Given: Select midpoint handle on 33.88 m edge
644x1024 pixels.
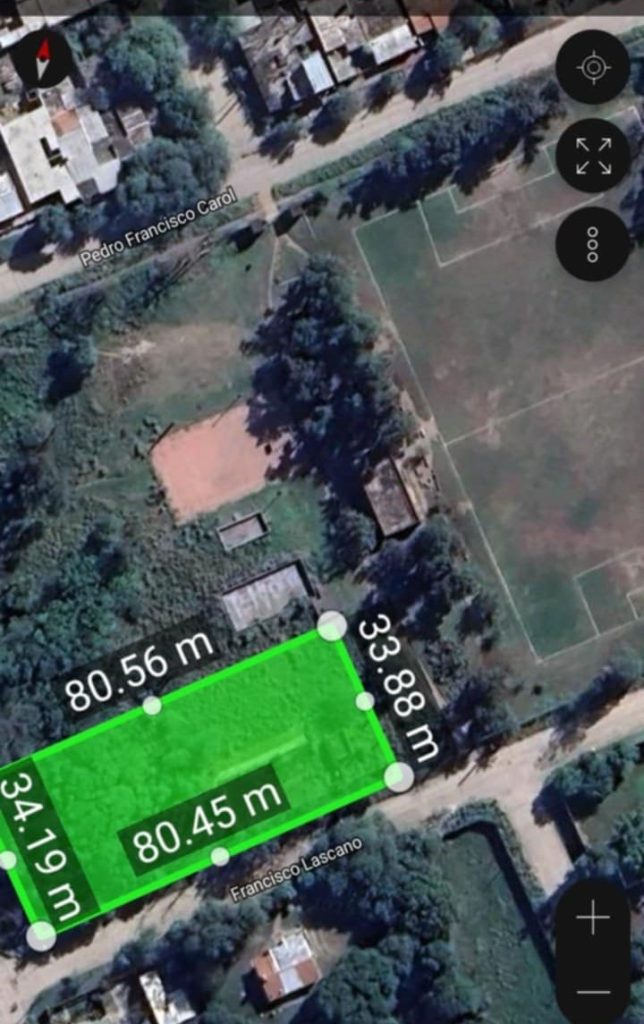Looking at the screenshot, I should [x=365, y=701].
